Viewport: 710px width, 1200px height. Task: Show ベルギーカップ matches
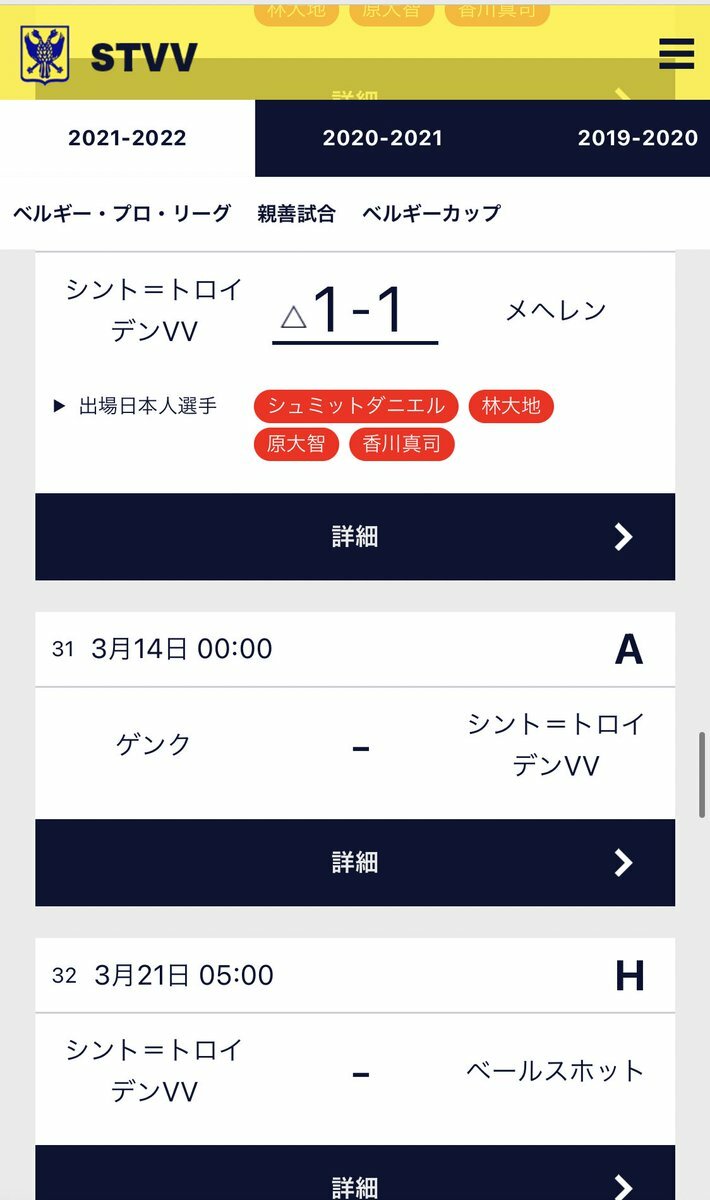tap(431, 213)
